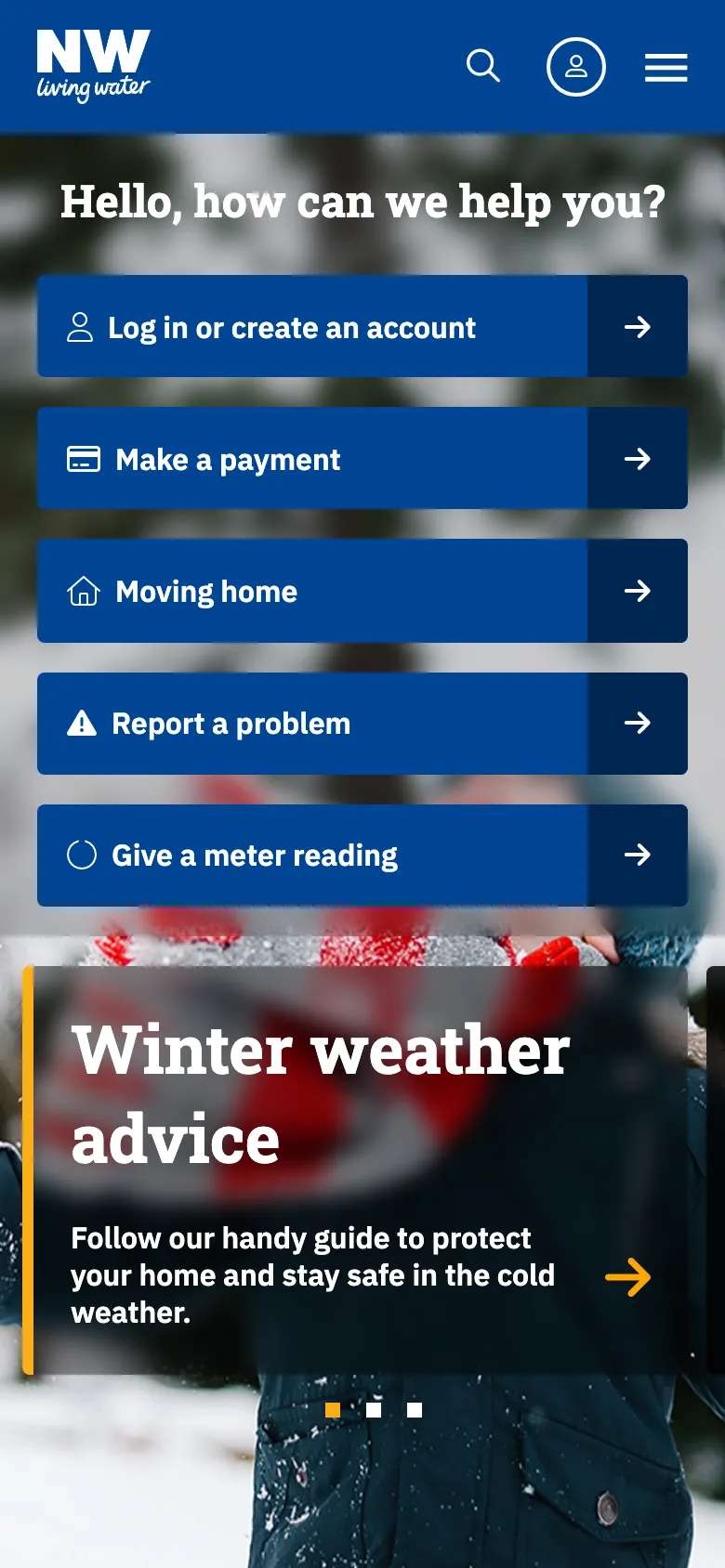Select Give a meter reading
Viewport: 725px width, 1568px height.
[x=362, y=856]
